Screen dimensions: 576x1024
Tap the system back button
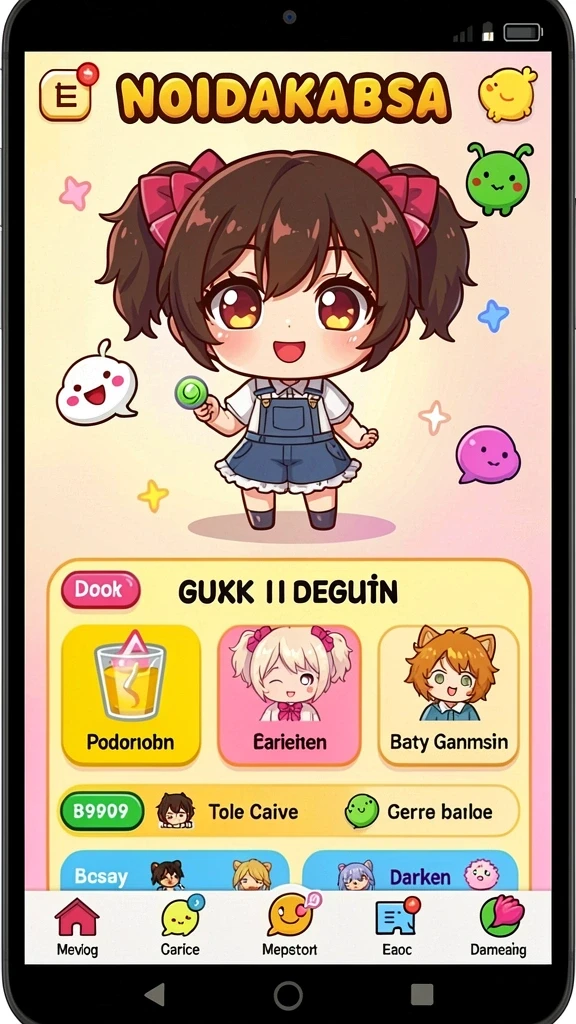pos(155,995)
